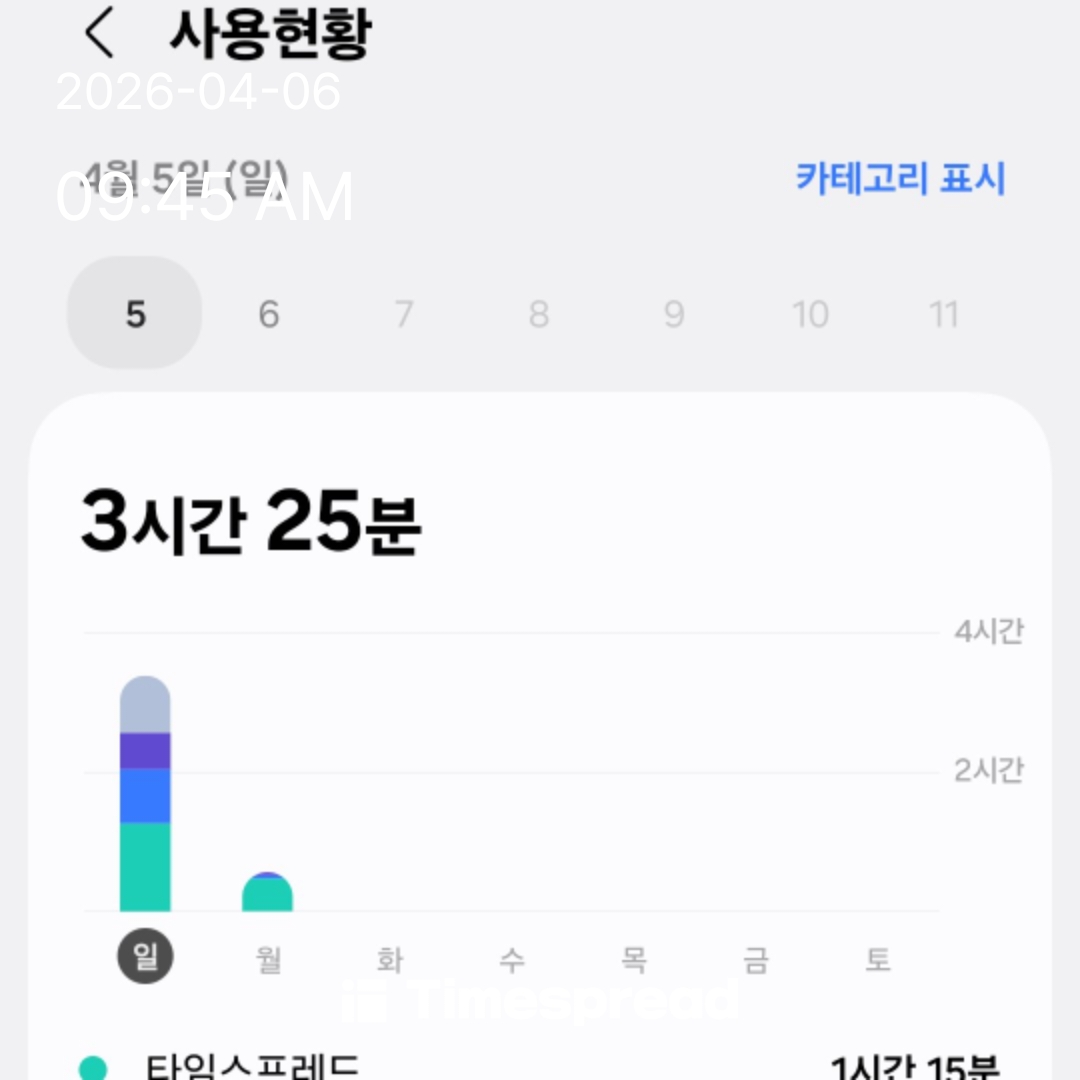Open the 타임스프레드 usage row
This screenshot has height=1080, width=1080.
tap(540, 1066)
